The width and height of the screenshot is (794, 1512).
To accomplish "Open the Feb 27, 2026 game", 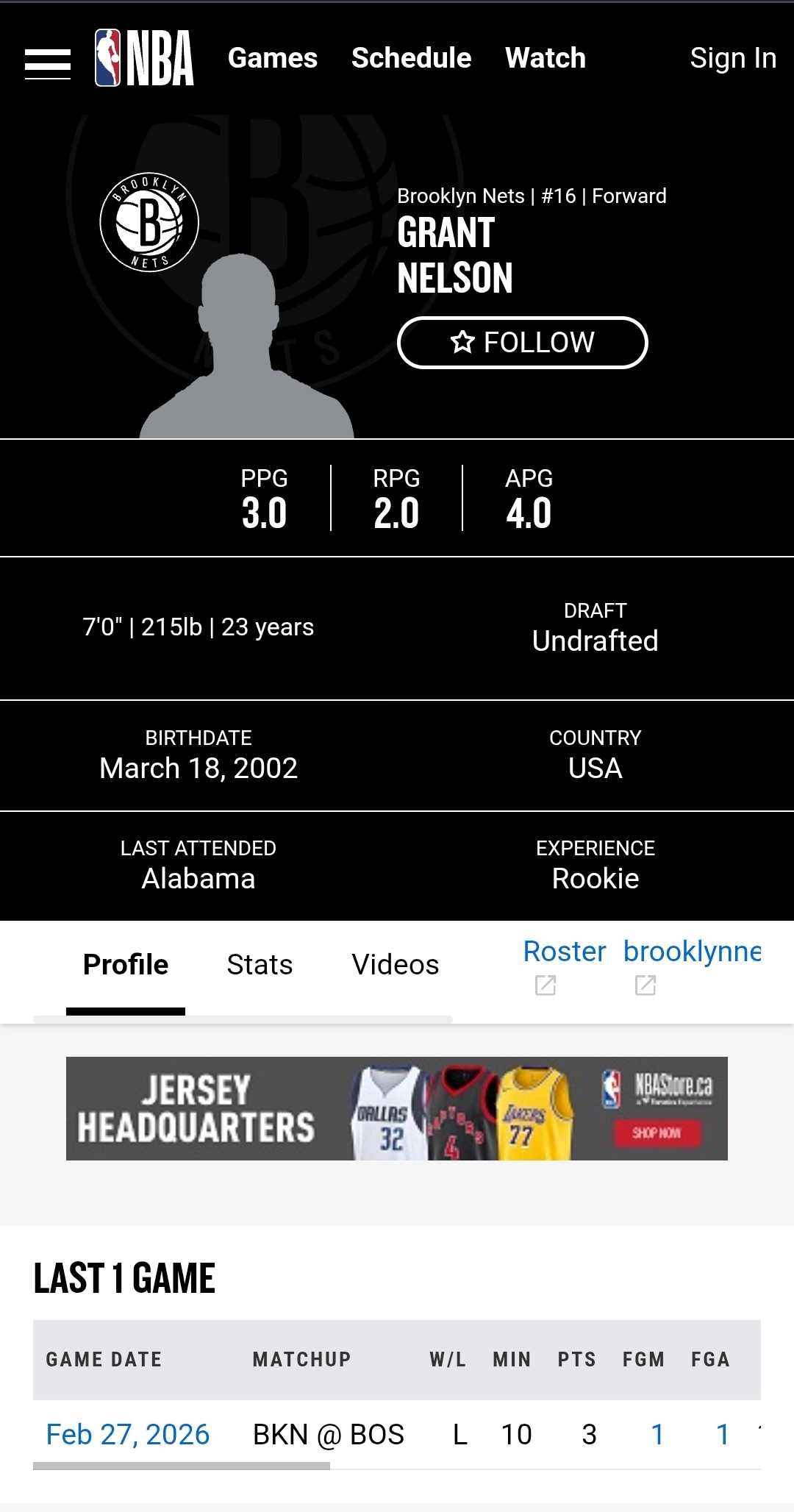I will (128, 1434).
